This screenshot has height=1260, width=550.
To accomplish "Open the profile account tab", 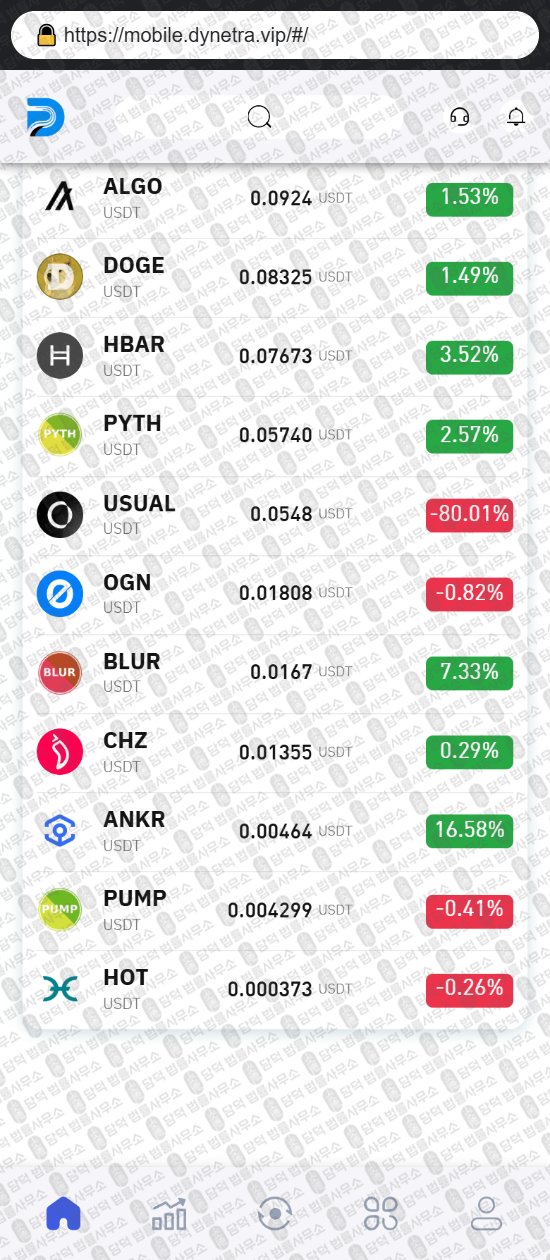I will click(487, 1213).
